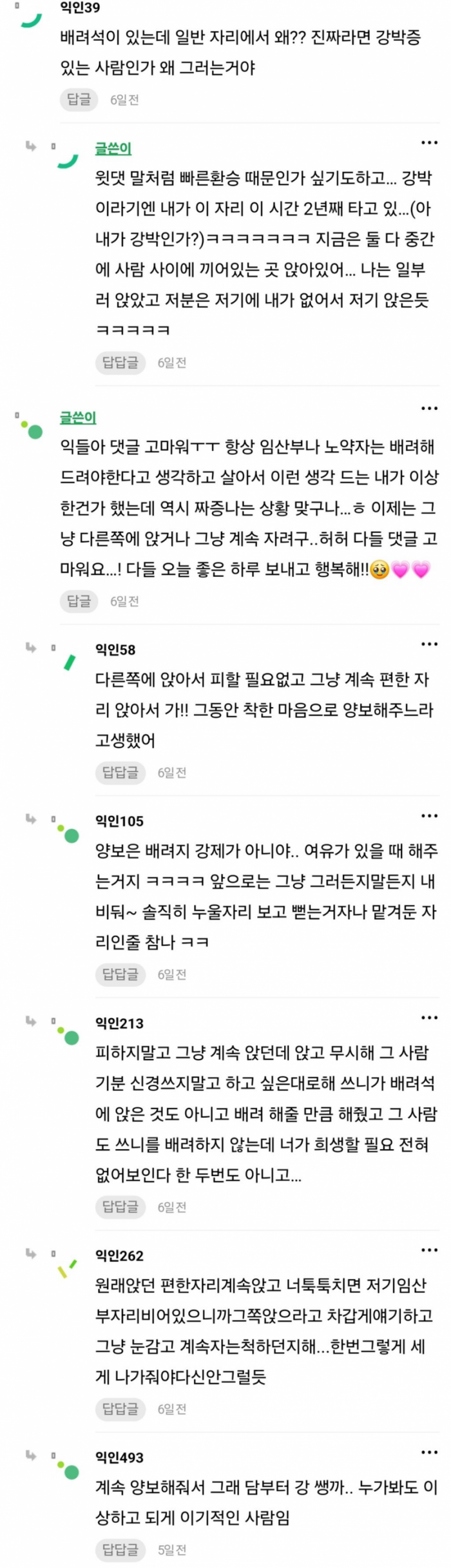
Task: Open the 글쓴이 link on the reply to 익인39
Action: 113,149
